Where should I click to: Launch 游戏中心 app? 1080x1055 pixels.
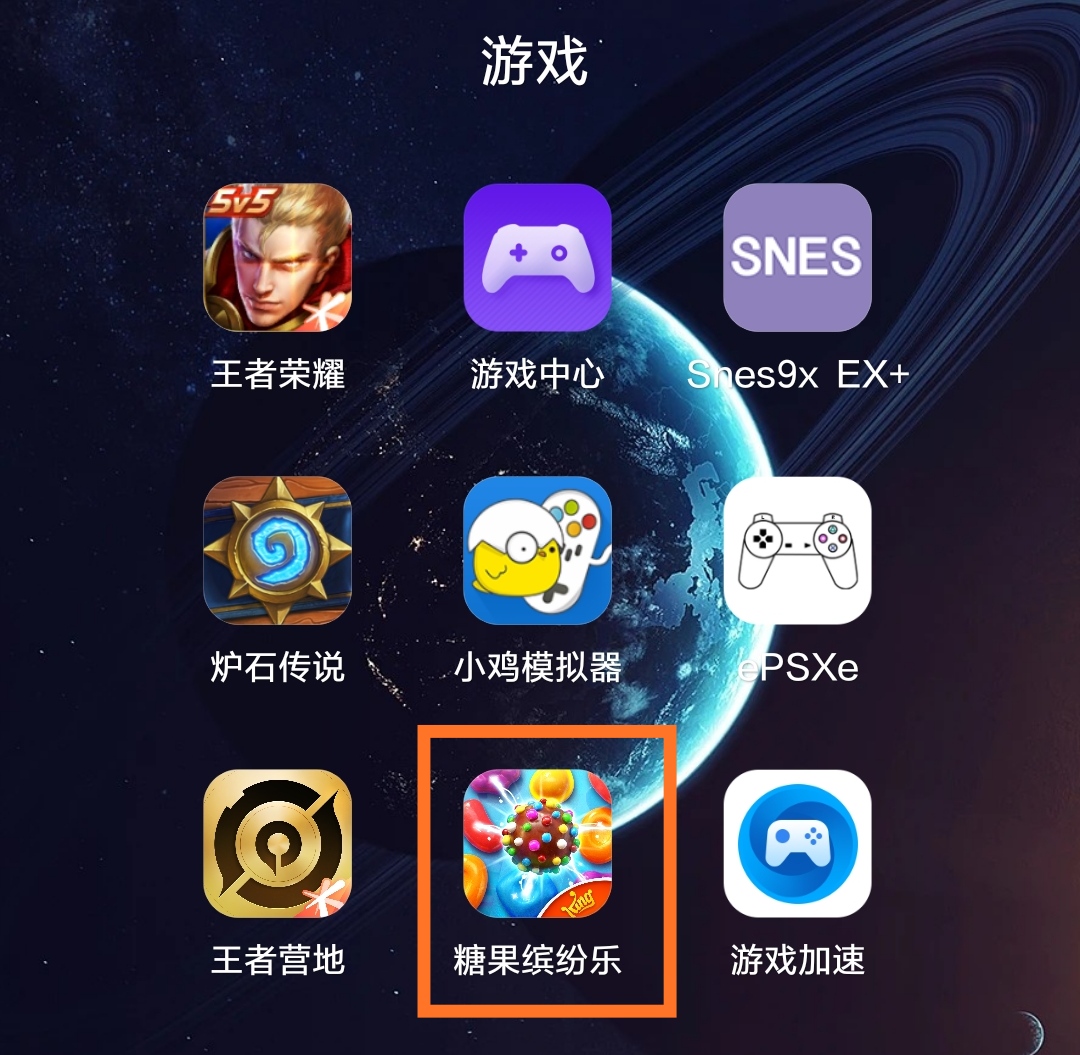537,258
